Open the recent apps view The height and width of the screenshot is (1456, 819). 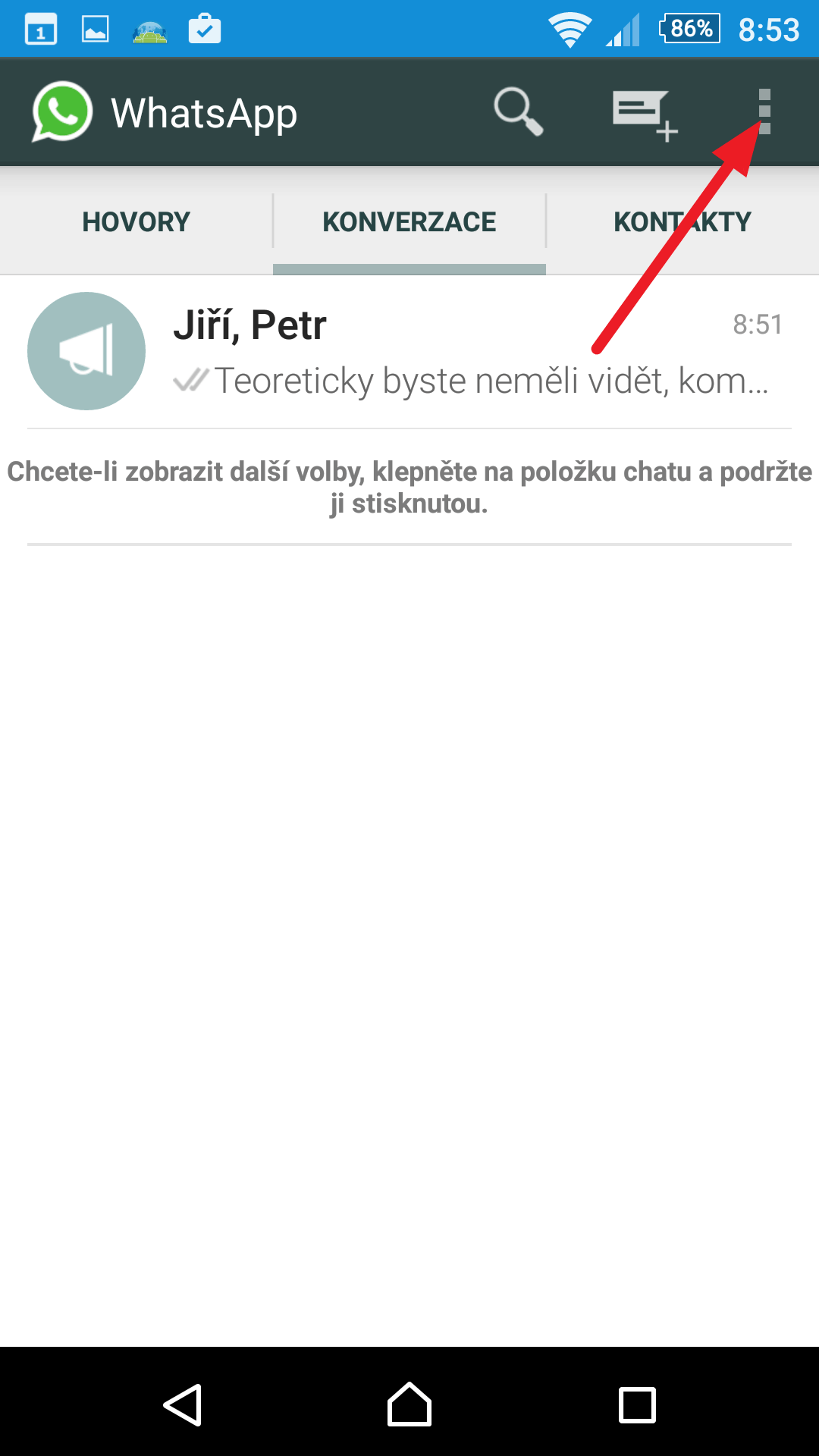point(637,1404)
